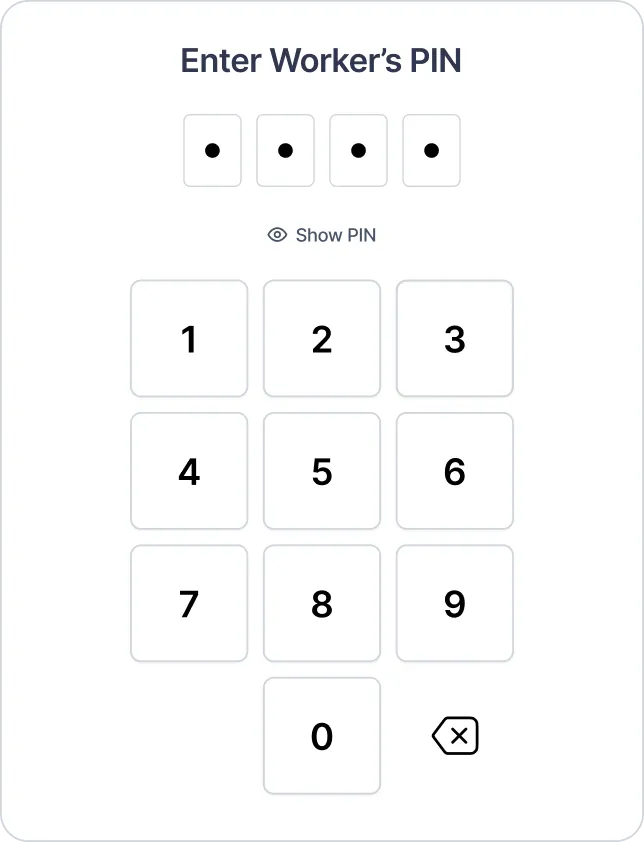Tap the number 4 key
The image size is (644, 842).
point(189,471)
